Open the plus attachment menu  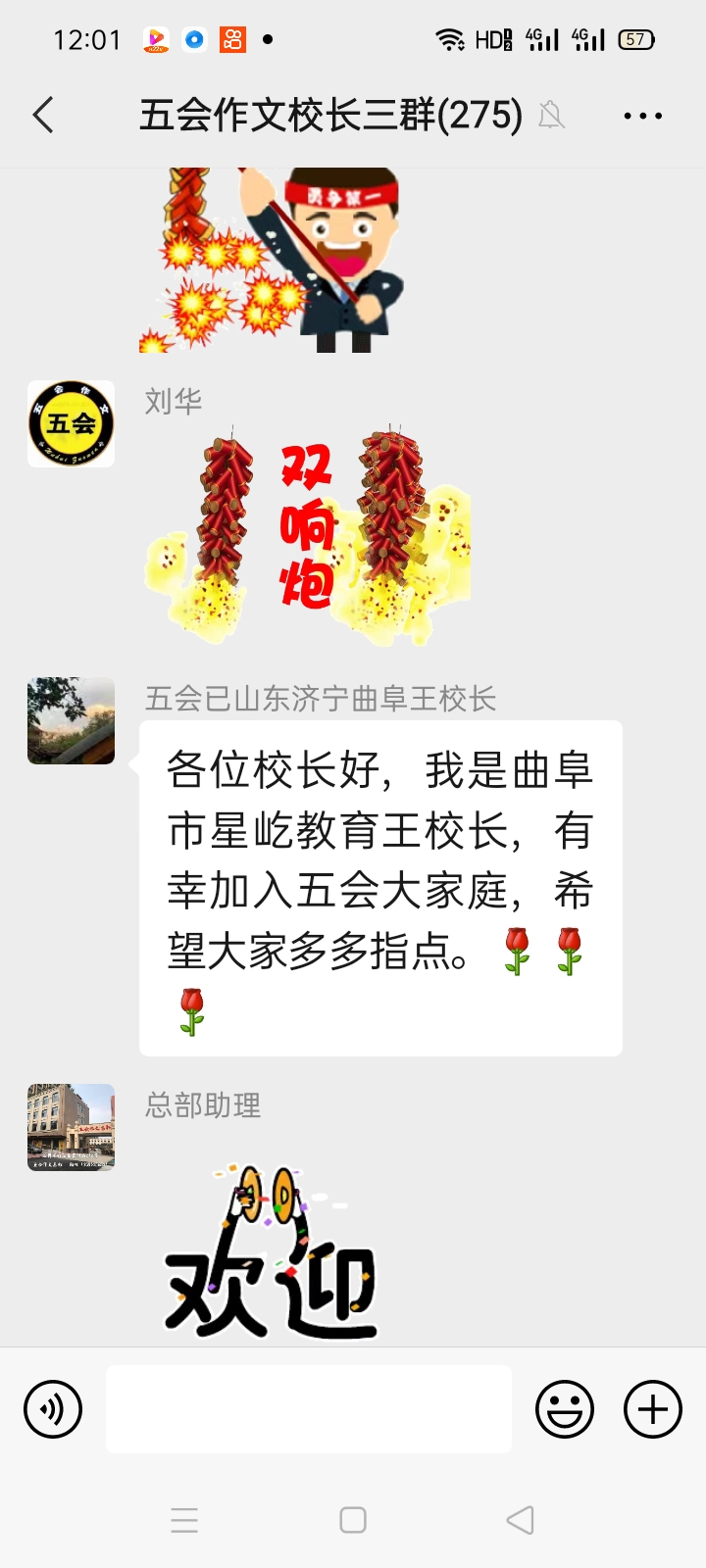click(x=653, y=1409)
